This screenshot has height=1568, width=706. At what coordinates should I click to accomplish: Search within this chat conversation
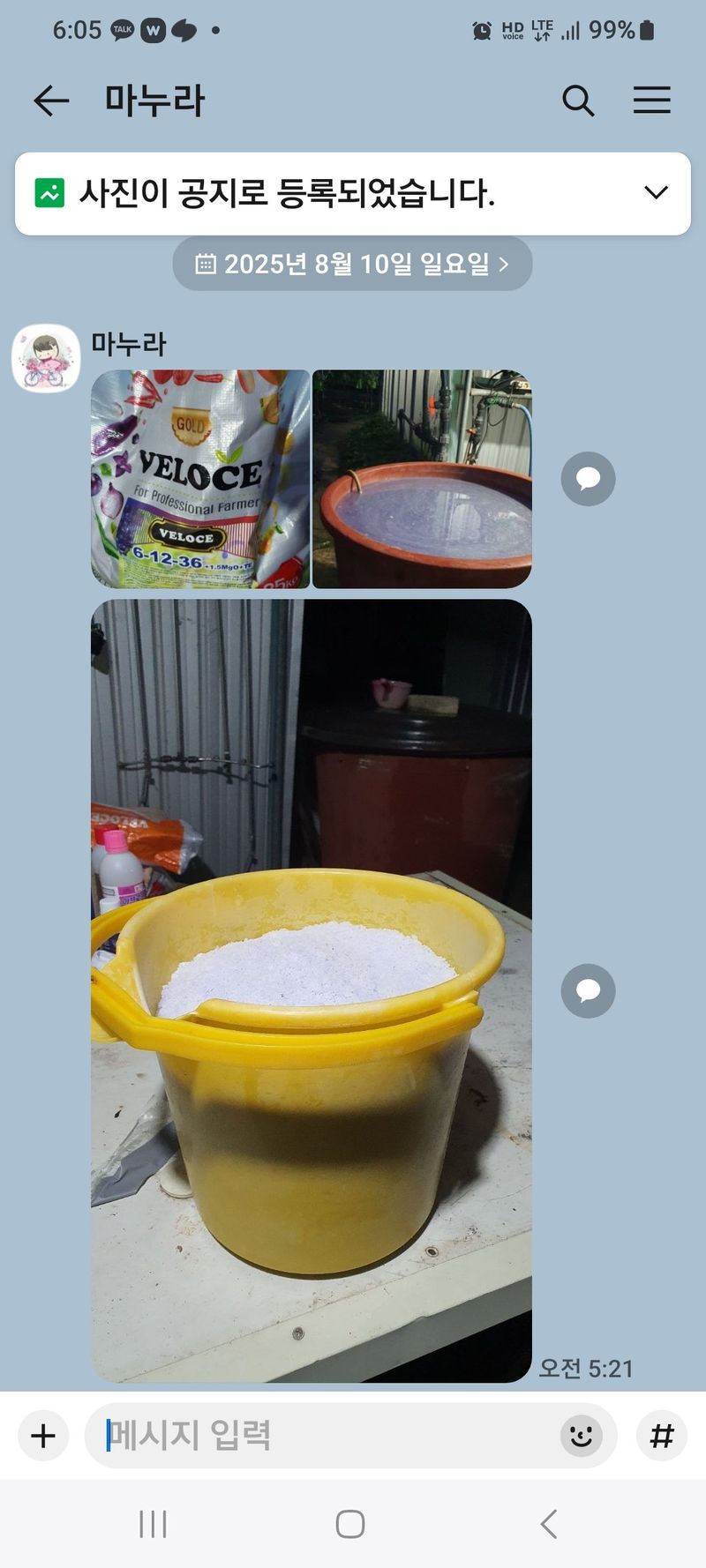click(x=578, y=101)
